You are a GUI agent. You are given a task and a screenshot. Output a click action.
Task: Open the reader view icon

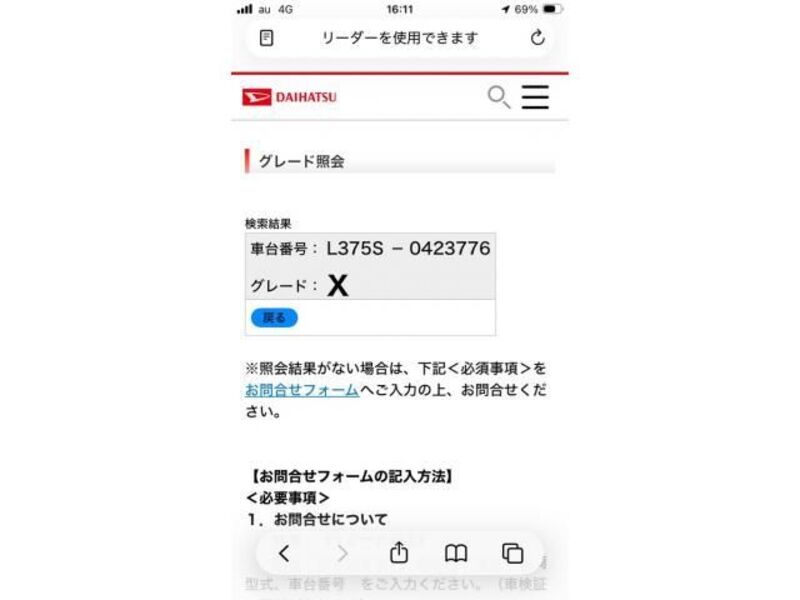(266, 38)
